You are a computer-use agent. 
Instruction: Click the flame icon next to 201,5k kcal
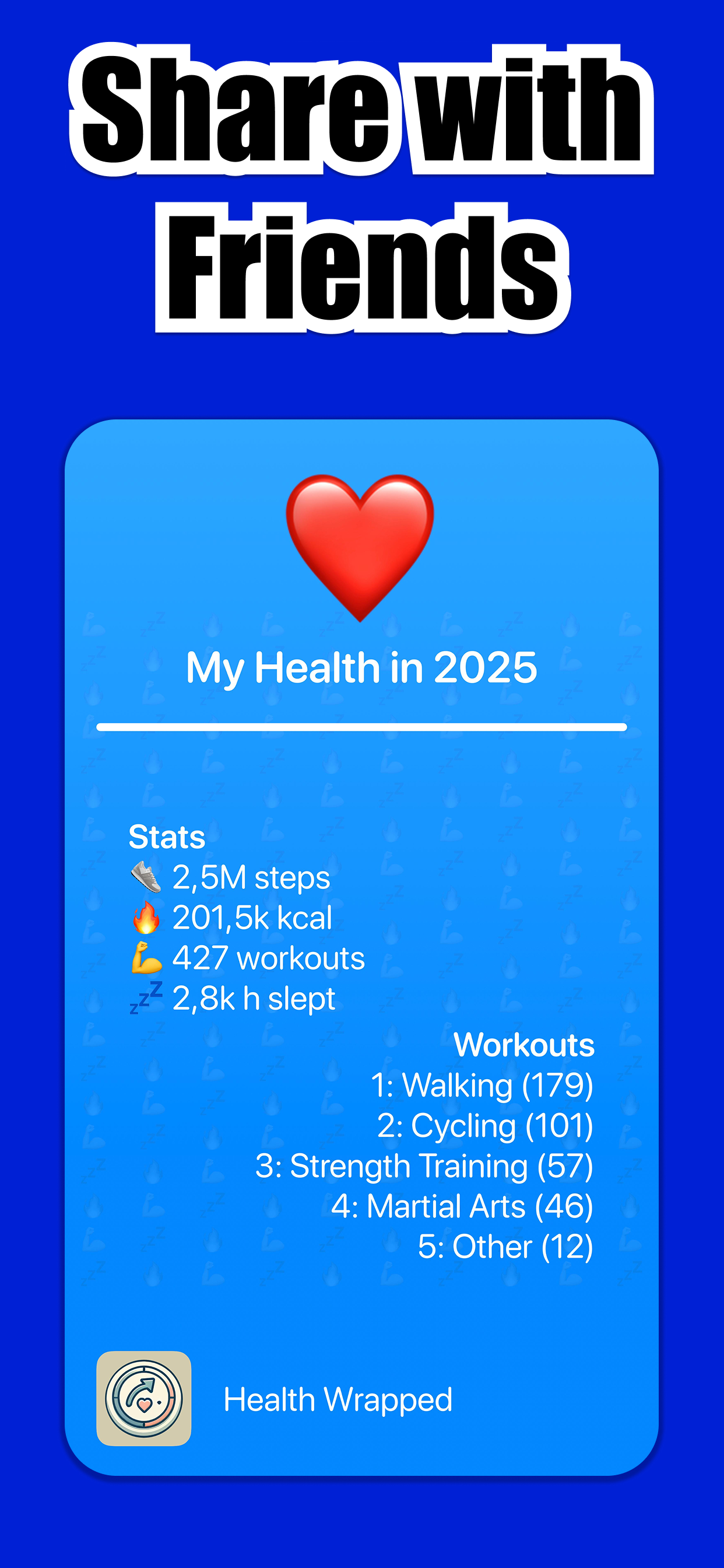[x=149, y=916]
